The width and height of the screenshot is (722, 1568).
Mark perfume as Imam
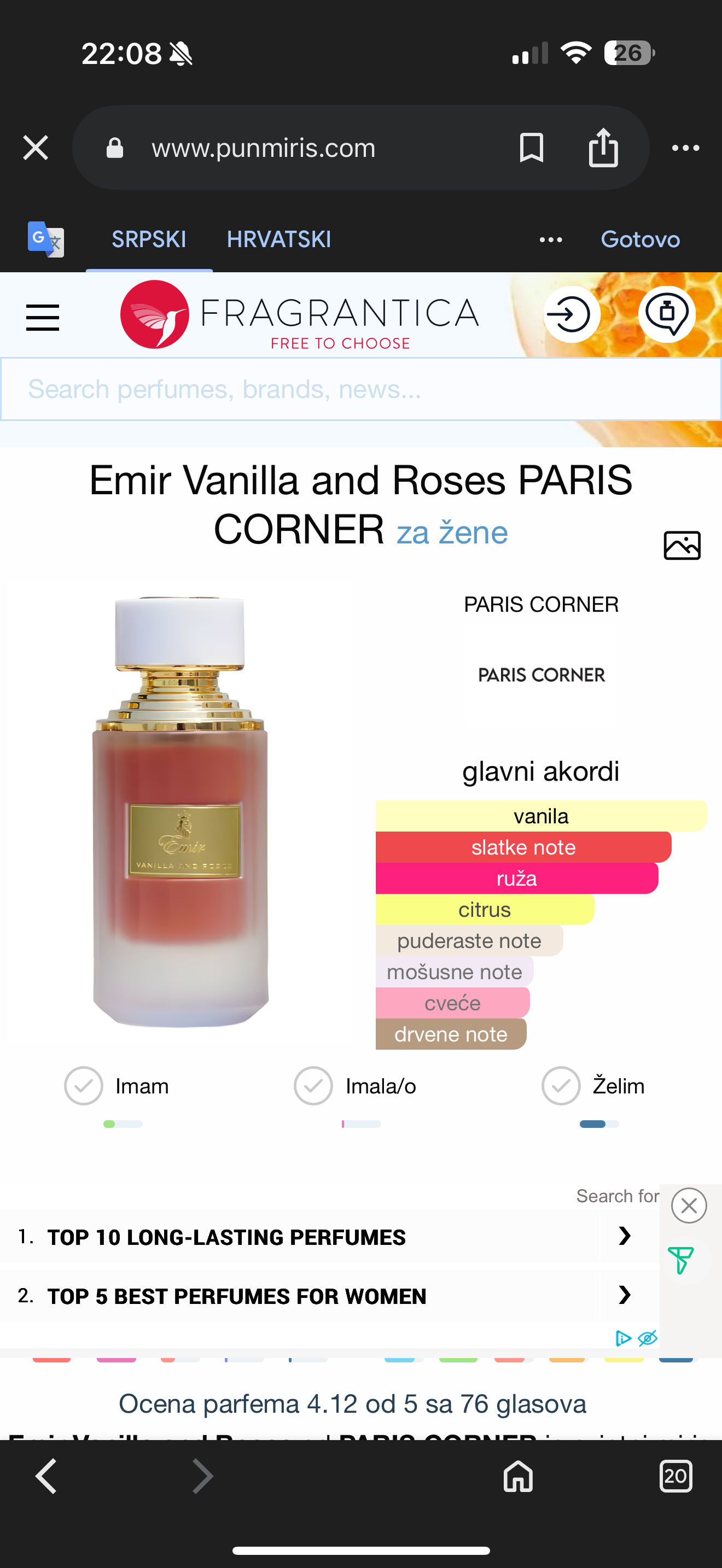(84, 1085)
